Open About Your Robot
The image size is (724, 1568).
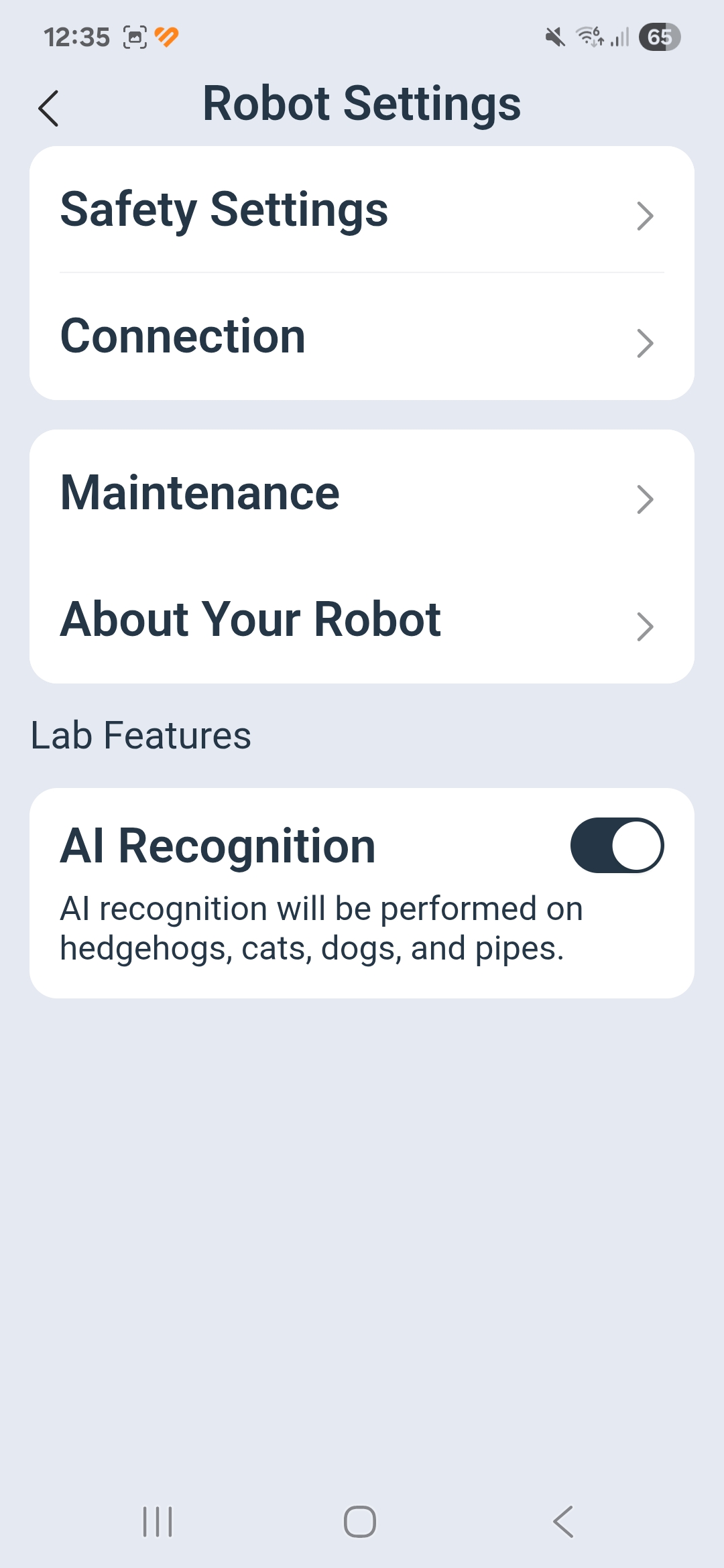(x=362, y=620)
